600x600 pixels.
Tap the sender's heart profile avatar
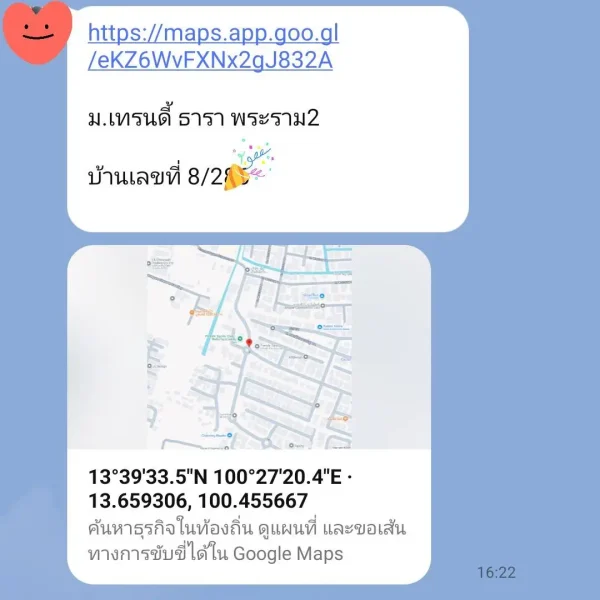pyautogui.click(x=37, y=33)
